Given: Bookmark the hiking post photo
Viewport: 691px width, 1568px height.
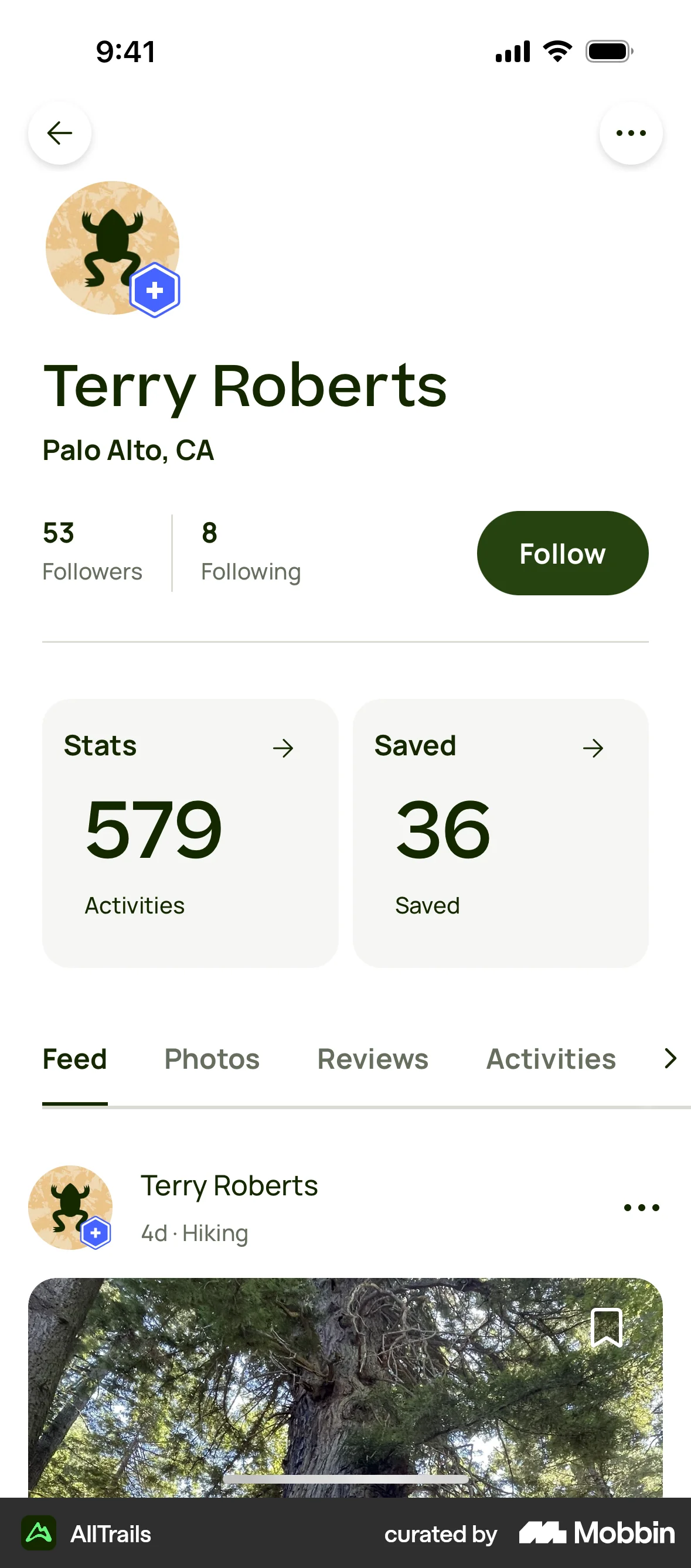Looking at the screenshot, I should 608,1328.
